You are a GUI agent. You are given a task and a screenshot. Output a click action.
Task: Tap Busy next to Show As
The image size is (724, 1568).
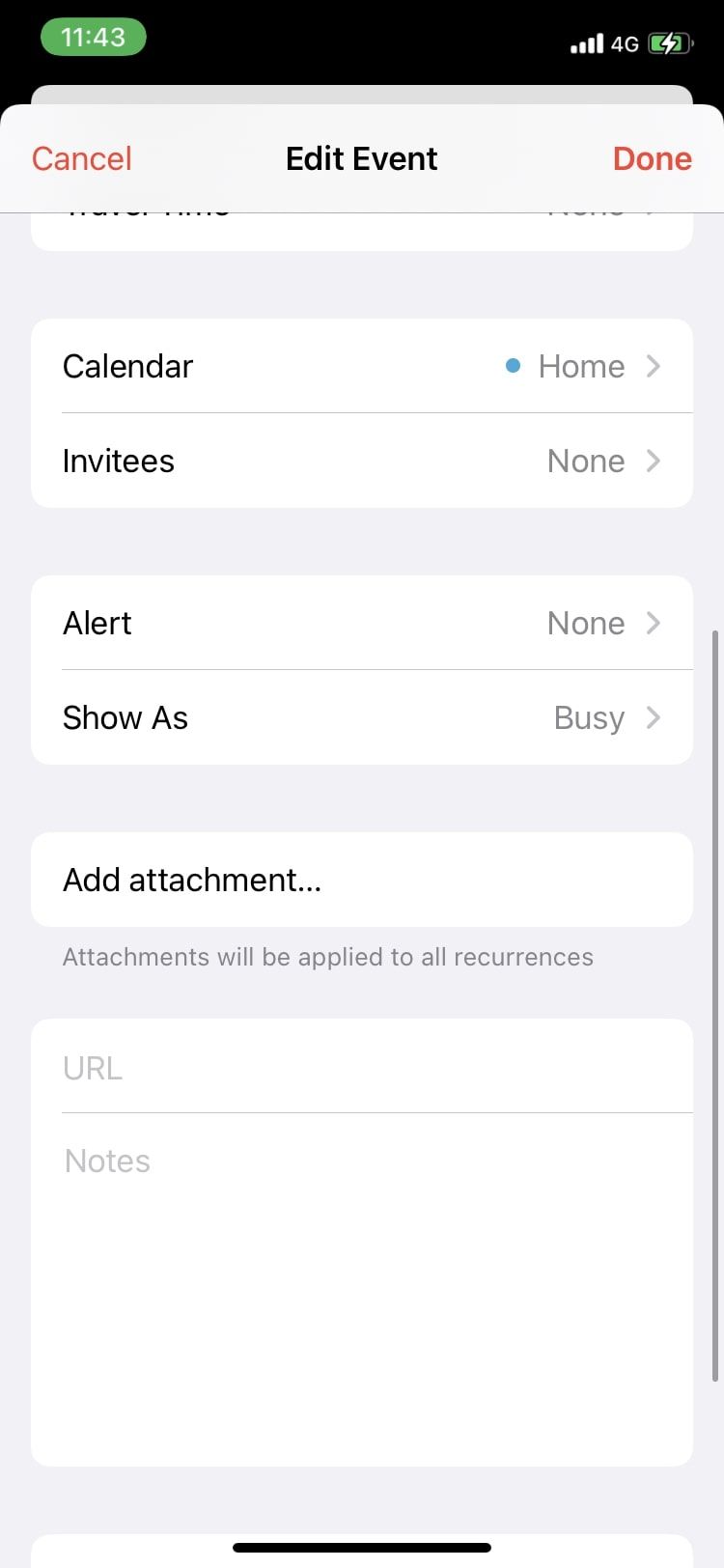click(x=589, y=717)
